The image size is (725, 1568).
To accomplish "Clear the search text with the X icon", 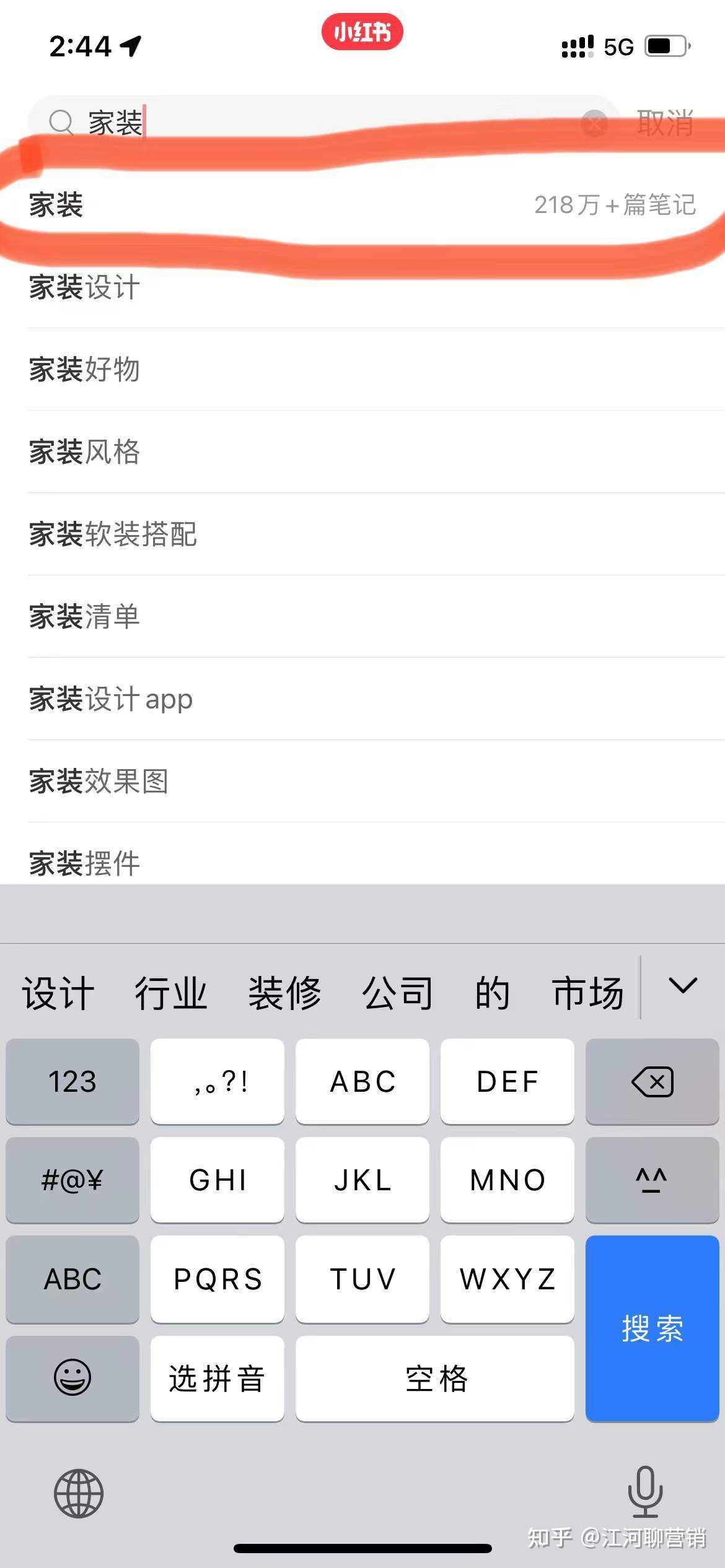I will 594,122.
